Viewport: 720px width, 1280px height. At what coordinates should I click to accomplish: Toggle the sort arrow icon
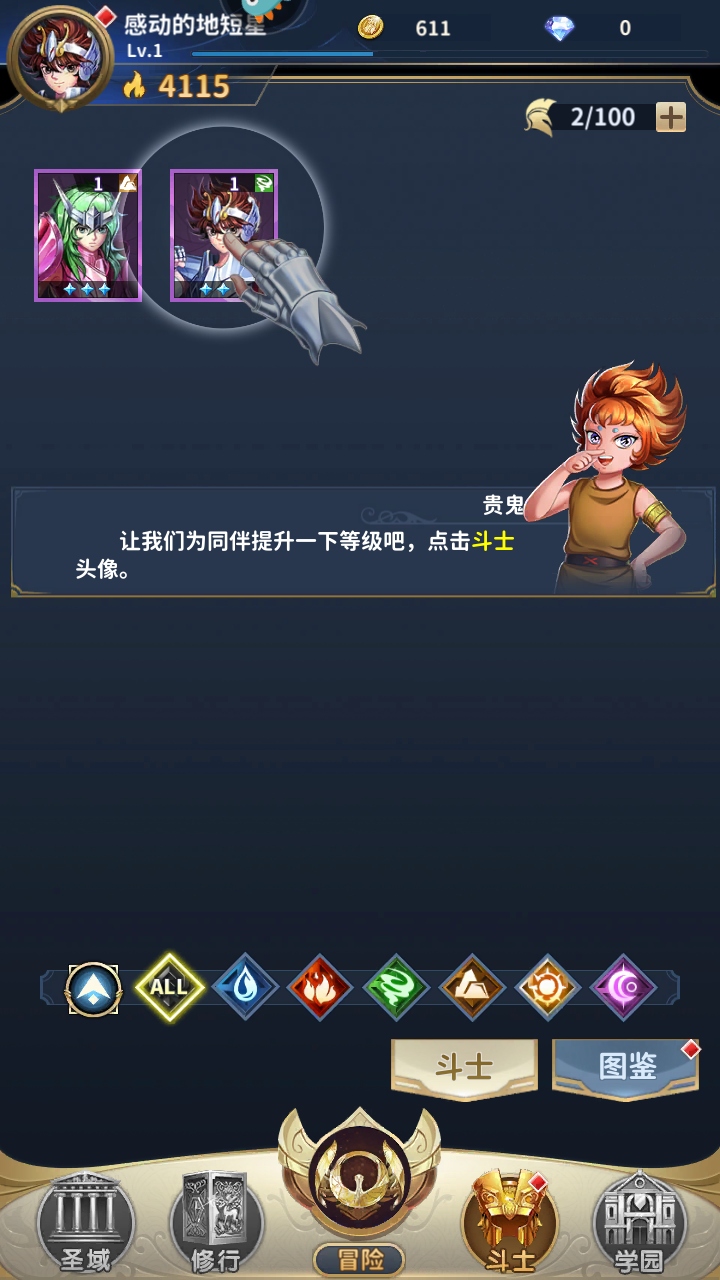pos(93,989)
